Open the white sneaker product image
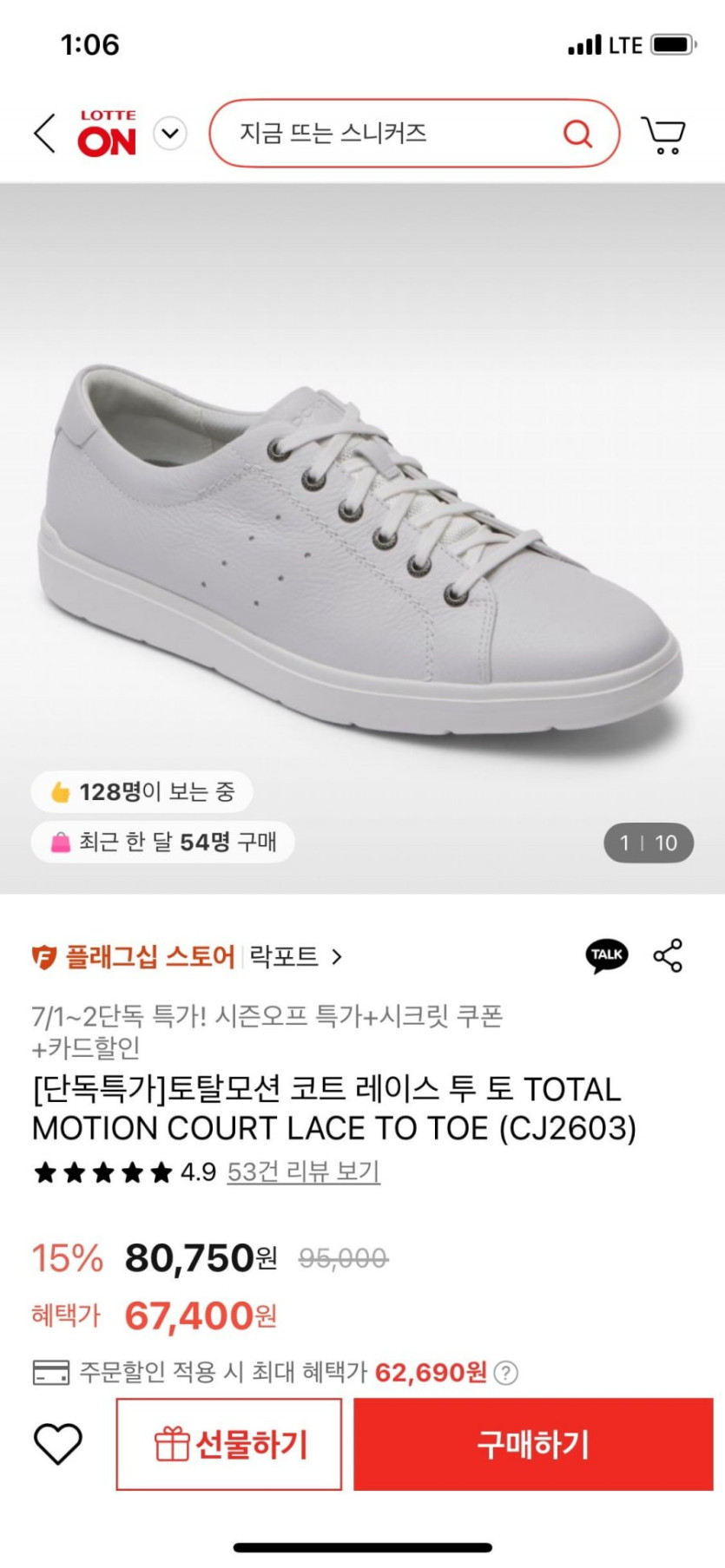 pos(362,538)
